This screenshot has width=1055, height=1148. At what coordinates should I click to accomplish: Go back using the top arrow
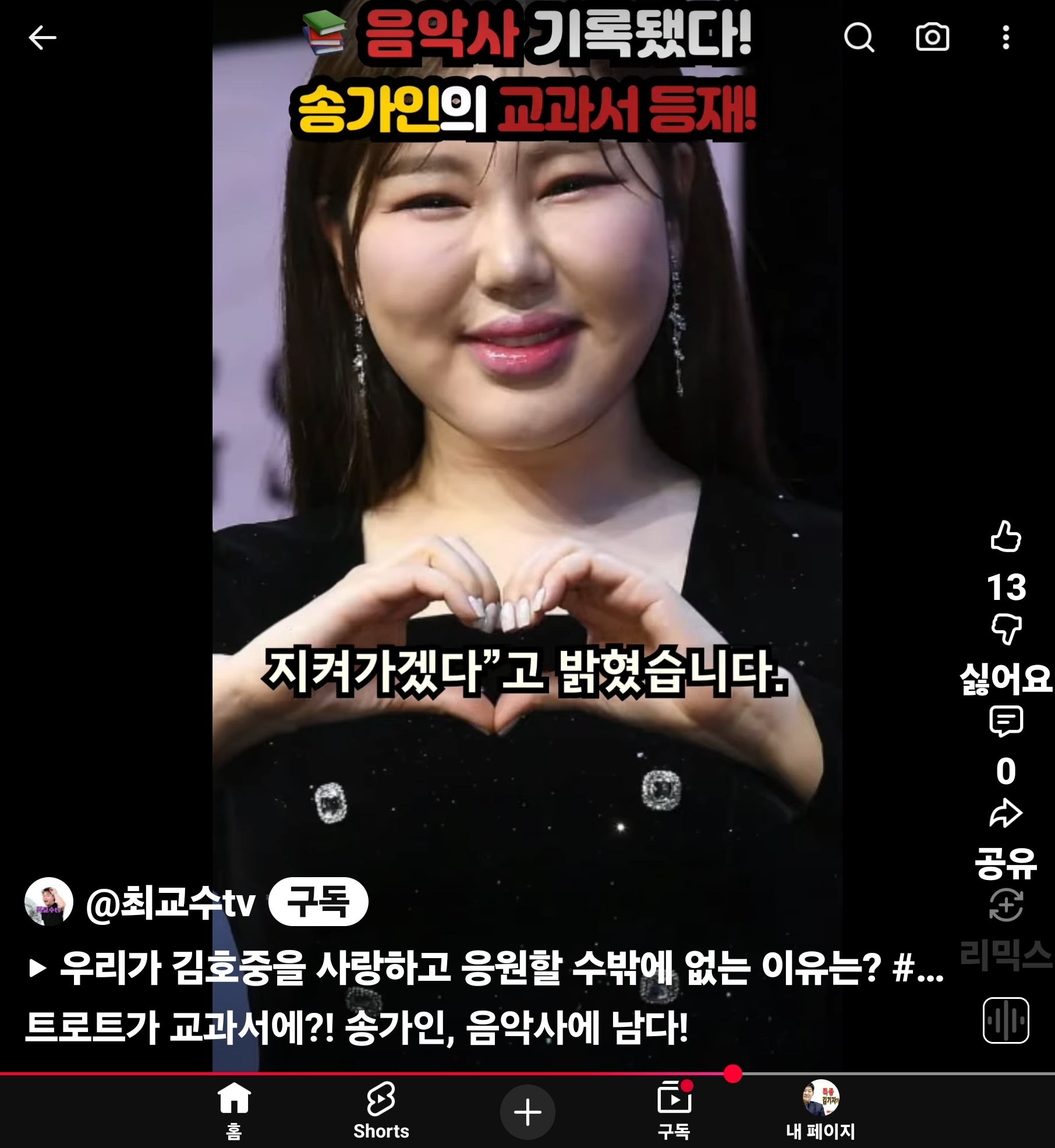coord(42,38)
